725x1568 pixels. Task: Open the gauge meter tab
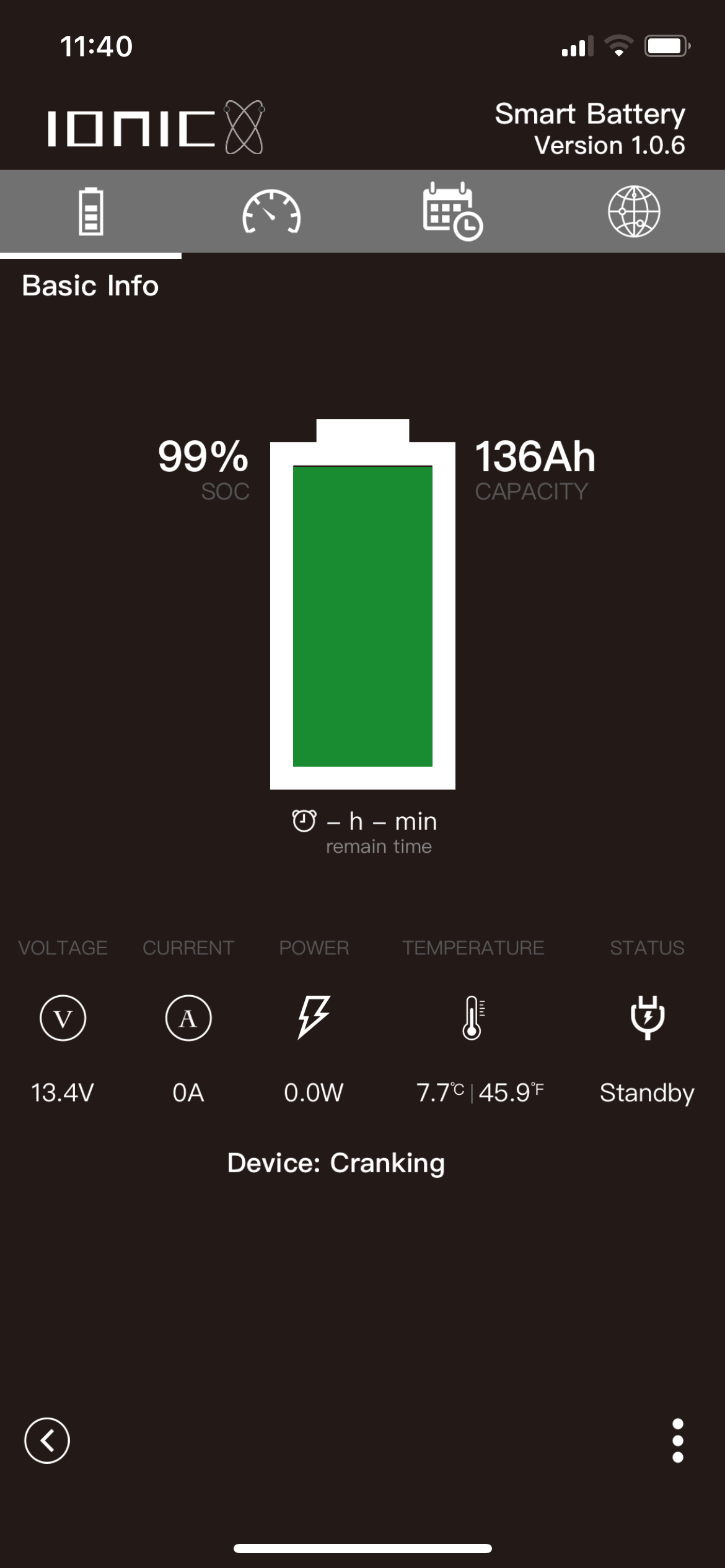click(271, 211)
